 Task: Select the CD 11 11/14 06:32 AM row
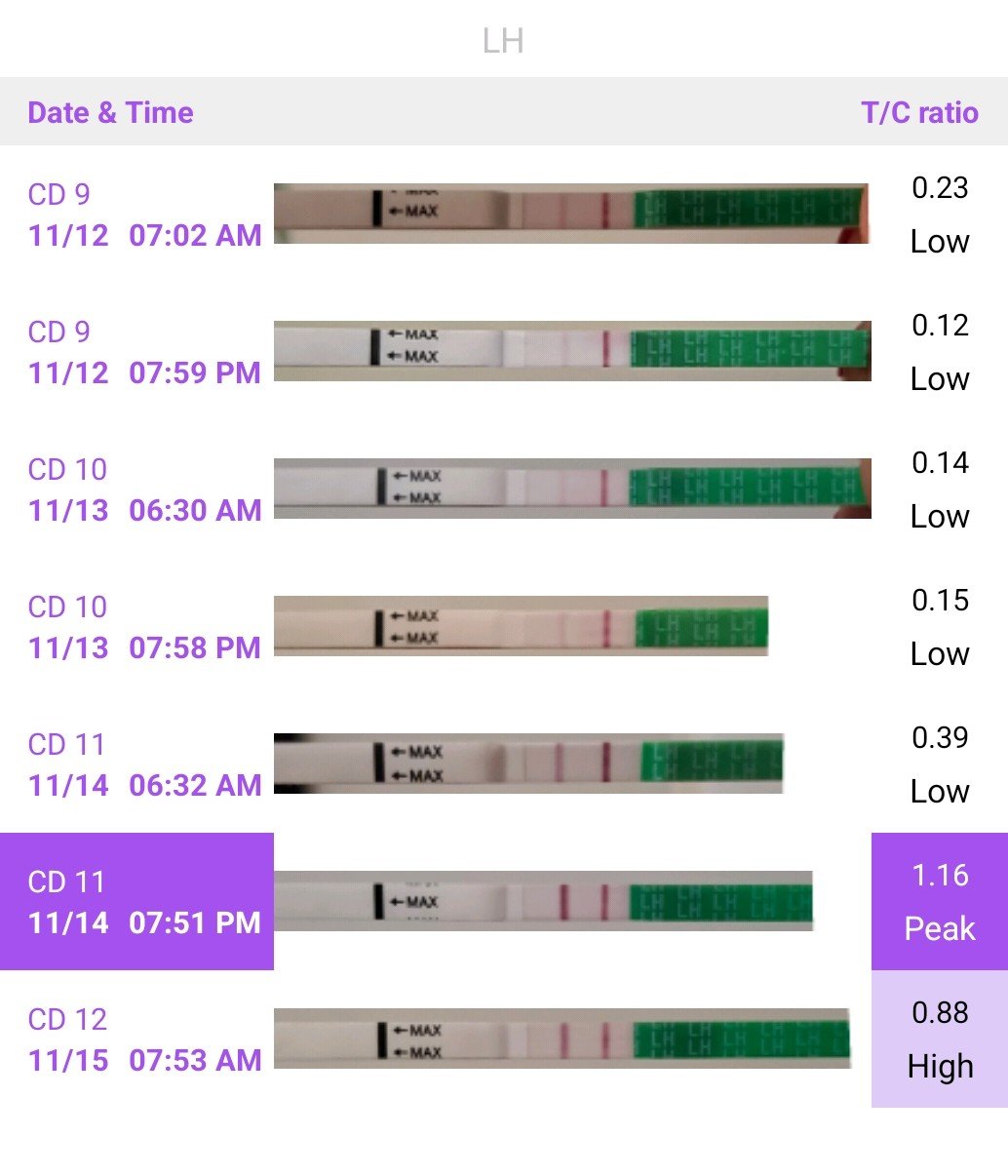[x=144, y=764]
